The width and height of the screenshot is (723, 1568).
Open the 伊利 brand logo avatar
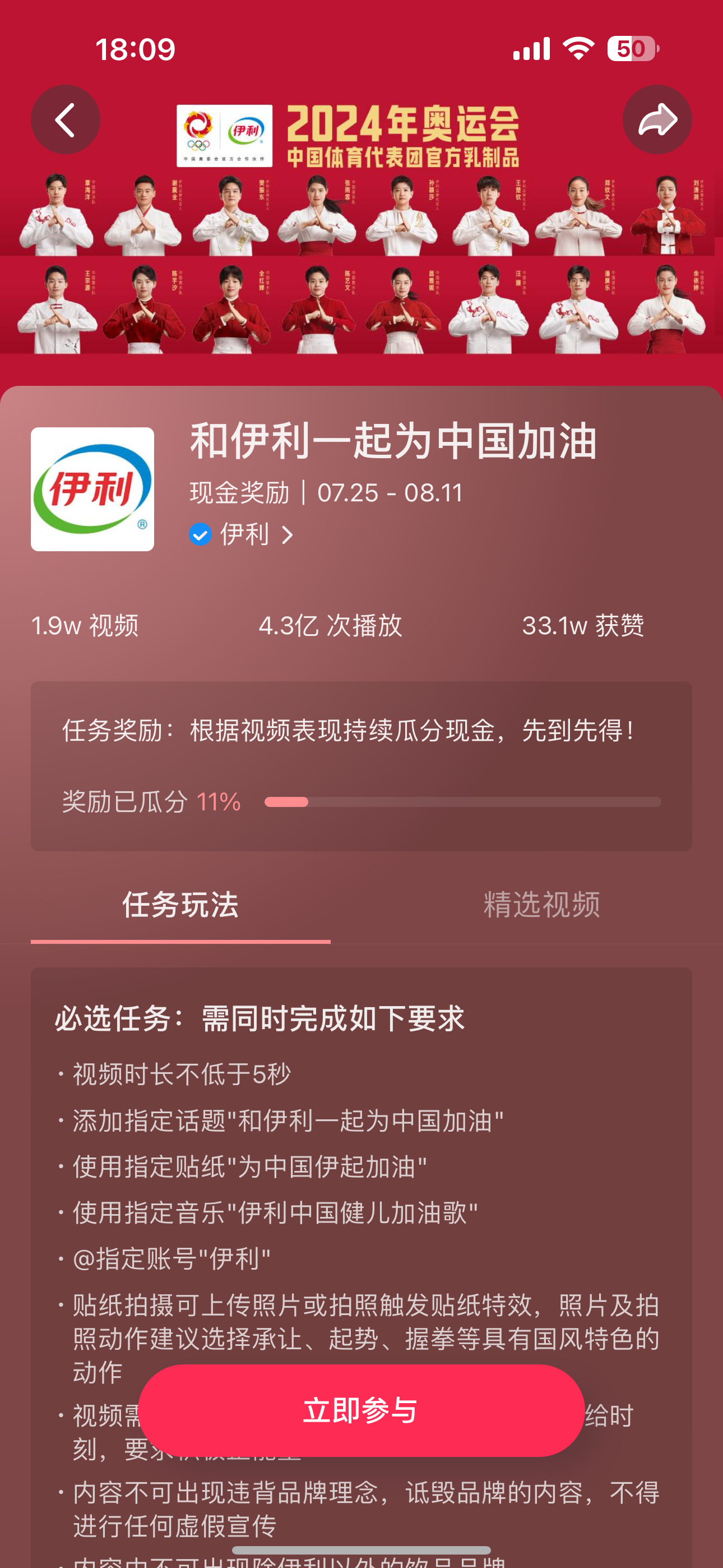click(x=92, y=489)
